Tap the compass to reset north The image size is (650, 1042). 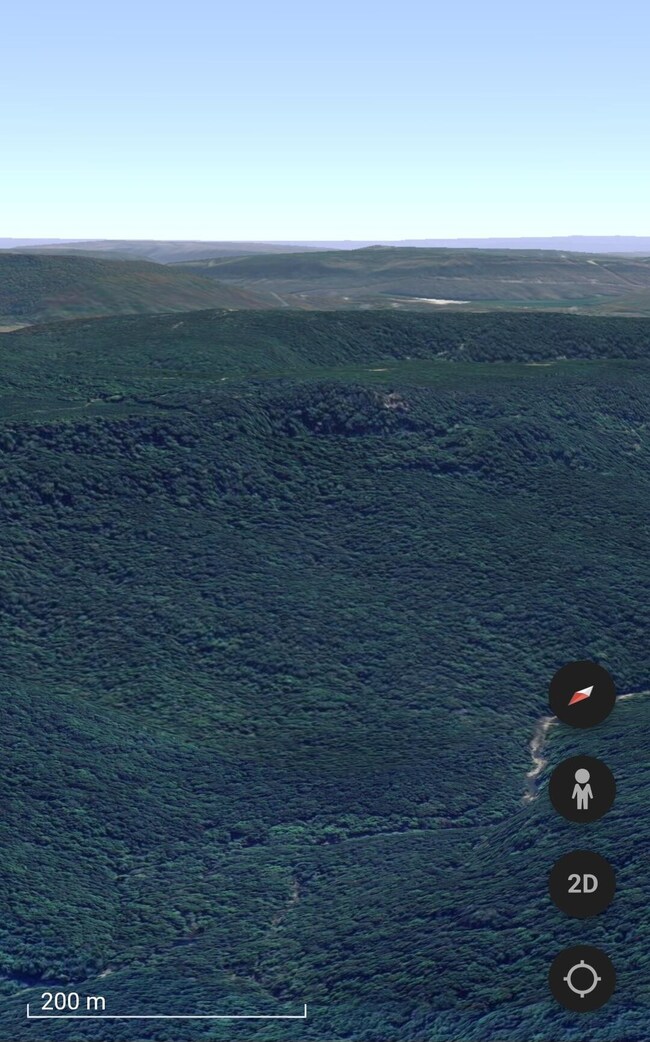pos(582,694)
